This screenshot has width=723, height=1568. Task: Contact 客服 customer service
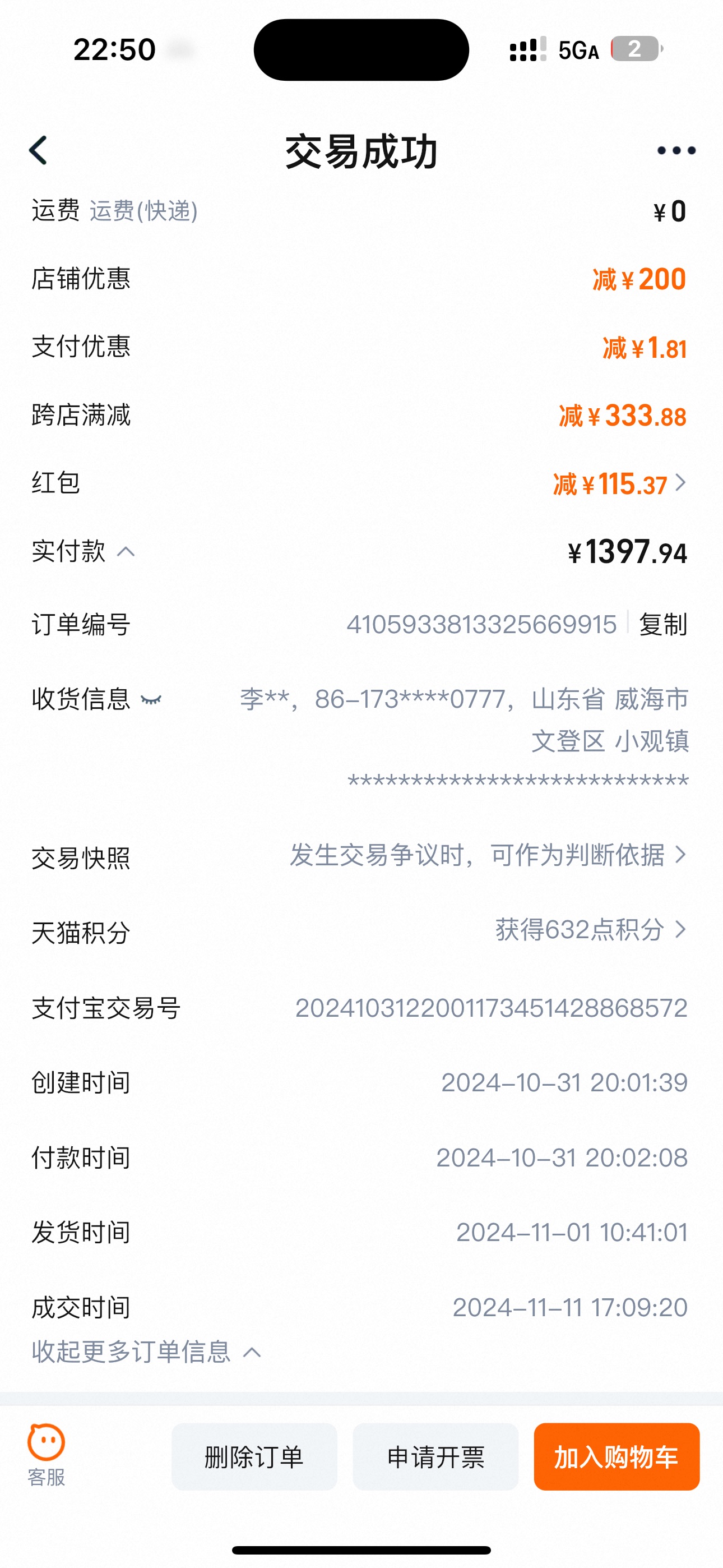point(47,1455)
